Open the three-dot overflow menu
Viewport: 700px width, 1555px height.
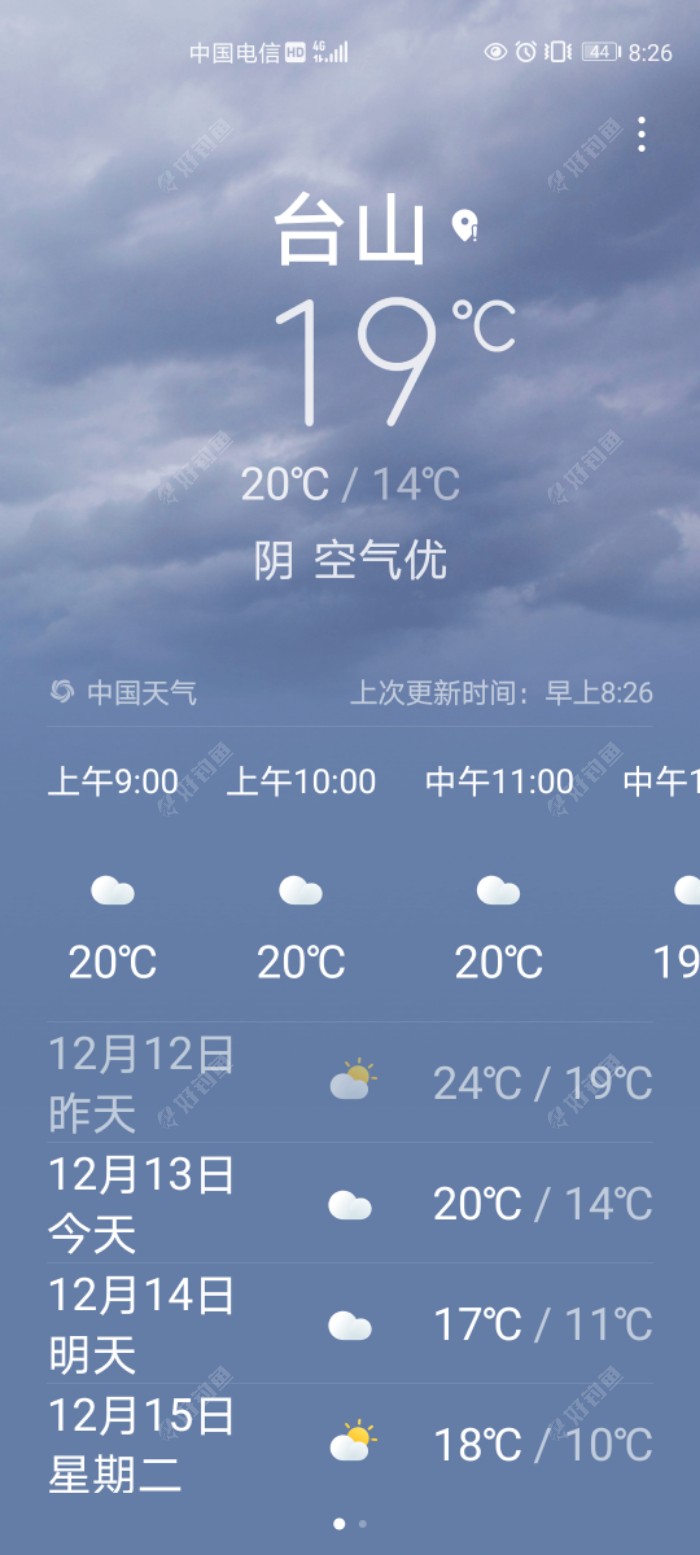[x=641, y=134]
